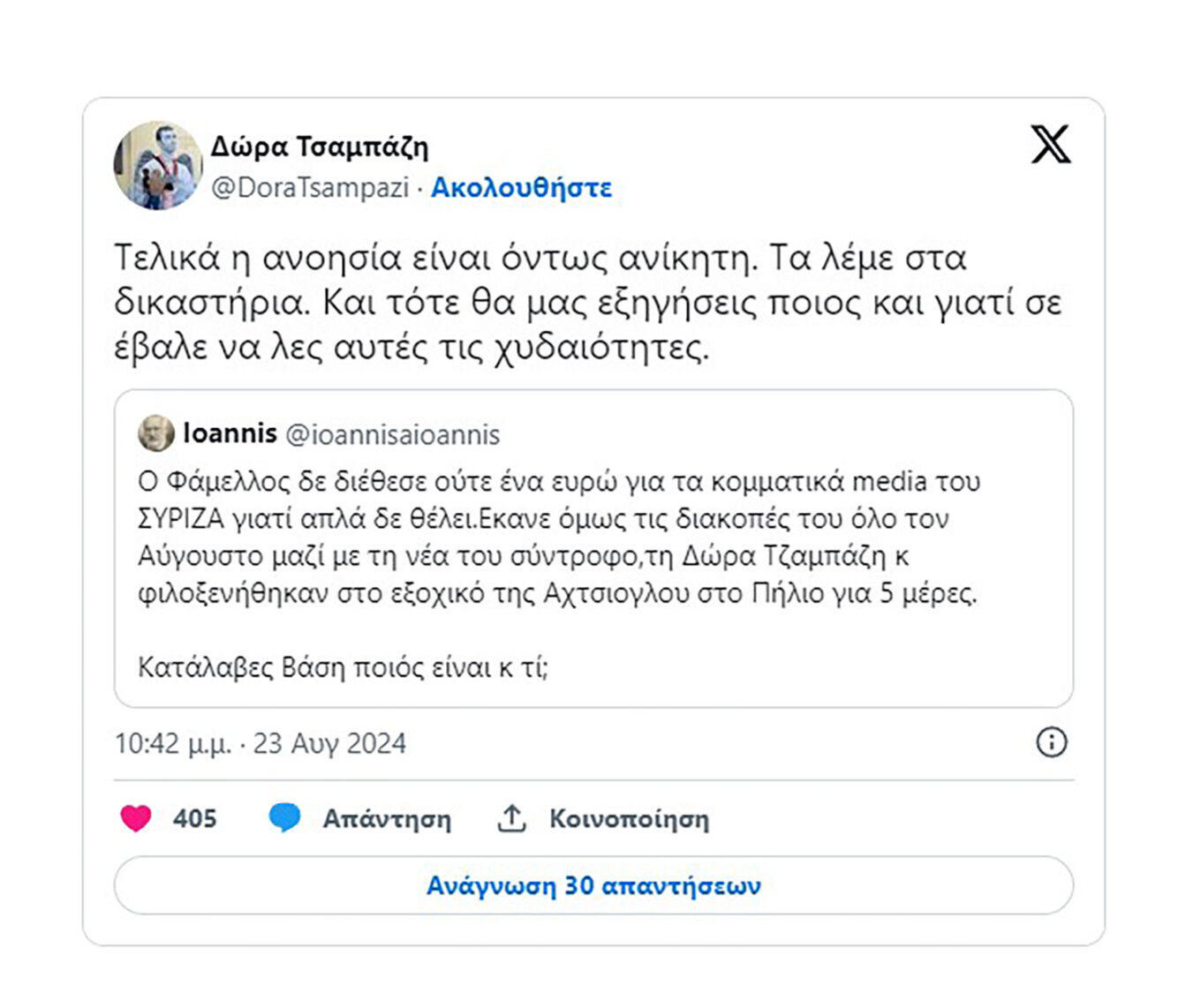Like the post with the heart icon

pyautogui.click(x=136, y=818)
